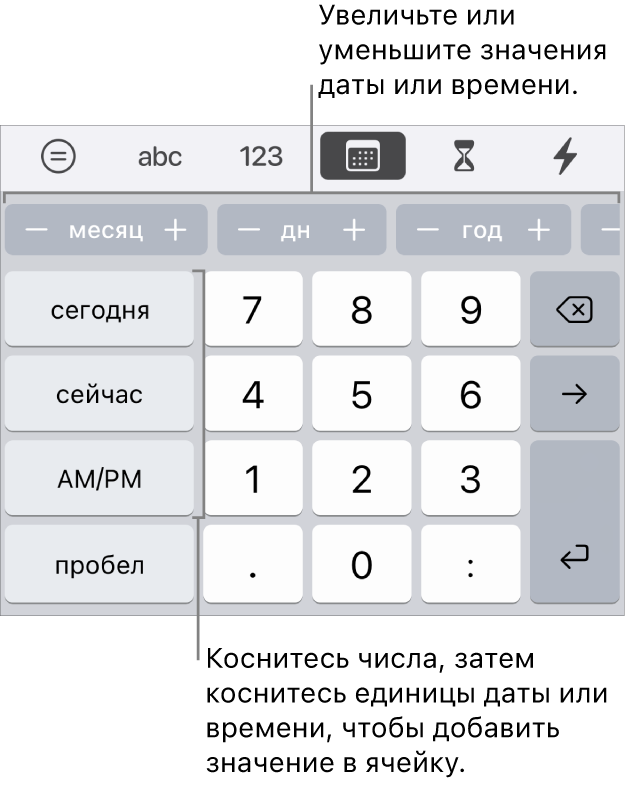The width and height of the screenshot is (627, 790).
Task: Enter digit 7 on the keypad
Action: 253,311
